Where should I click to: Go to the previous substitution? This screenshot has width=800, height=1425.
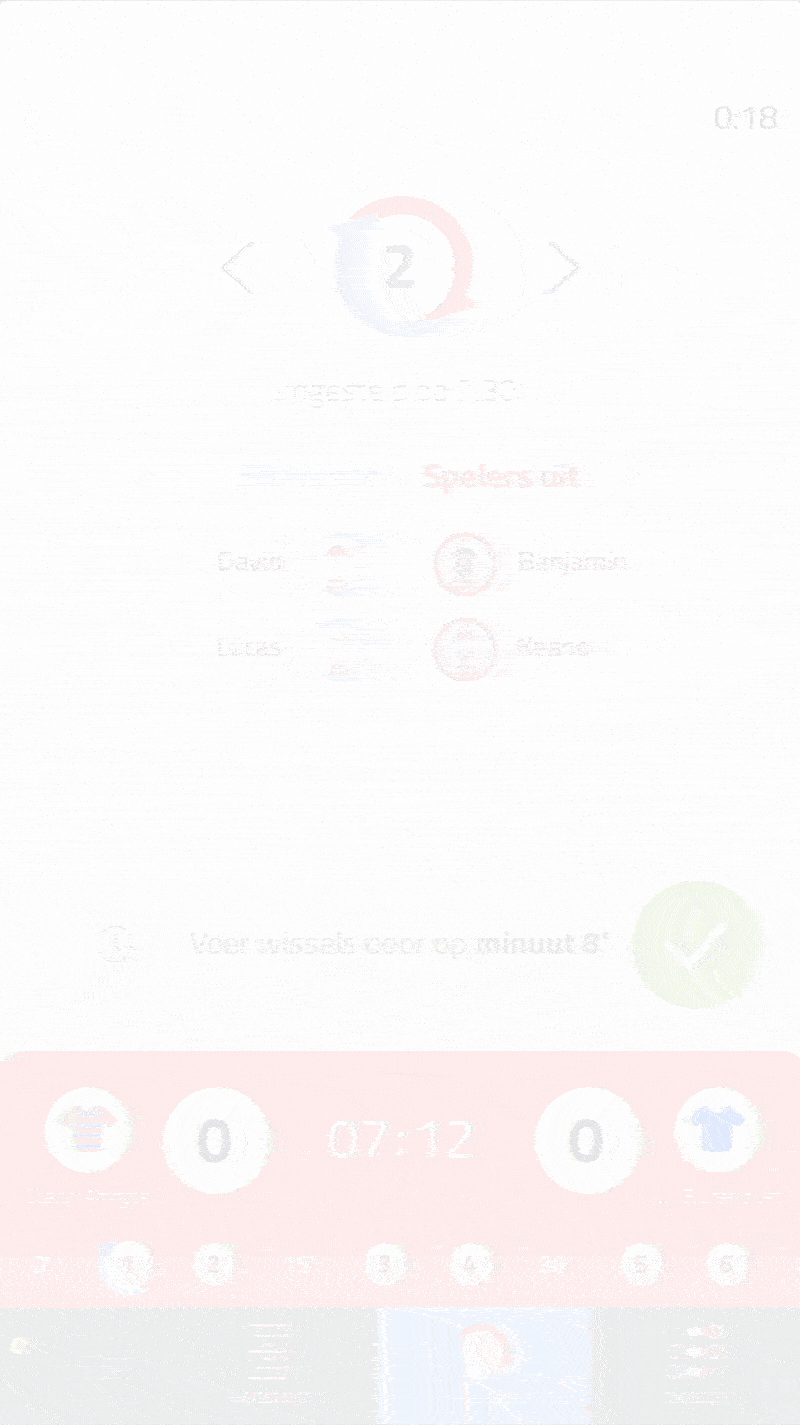pos(238,268)
